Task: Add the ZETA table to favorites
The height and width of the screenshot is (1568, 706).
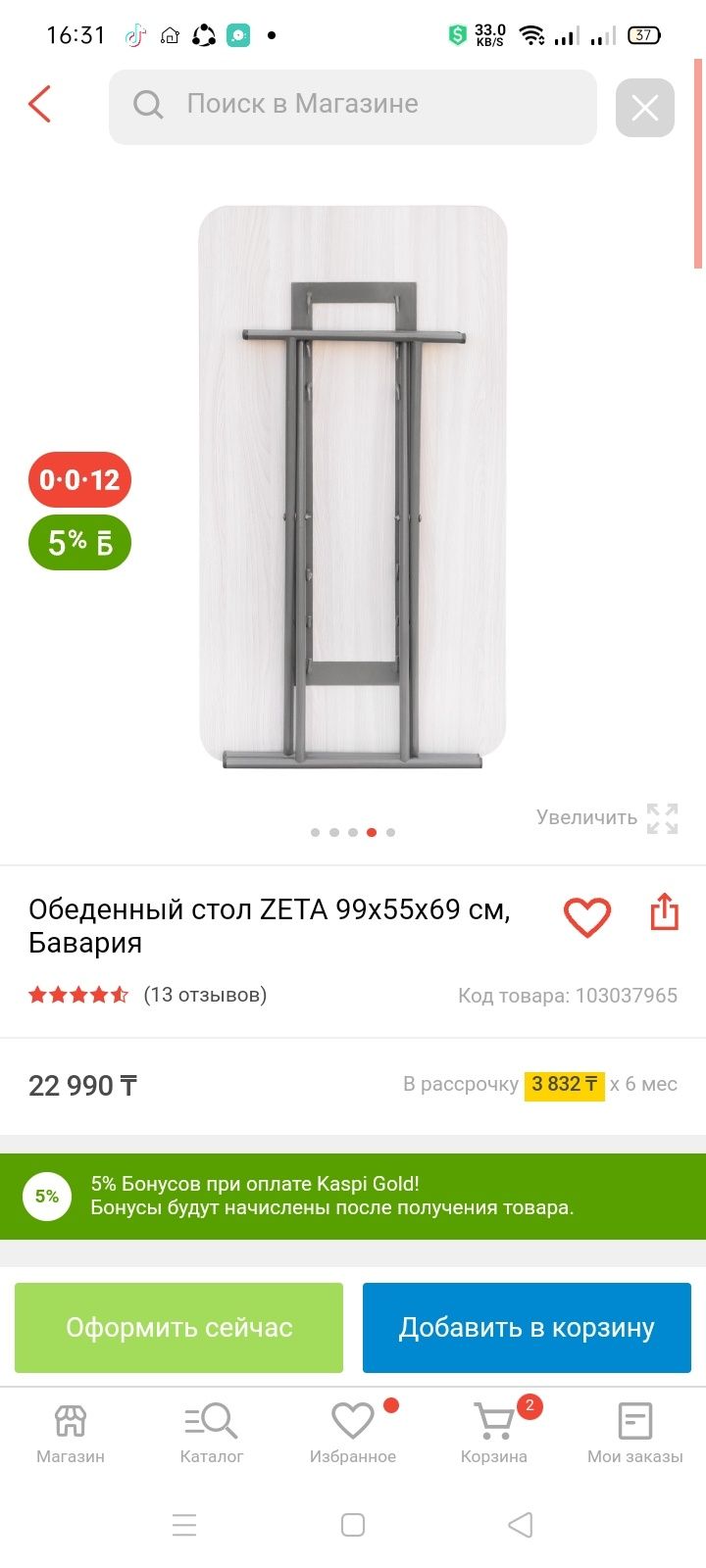Action: click(x=587, y=917)
